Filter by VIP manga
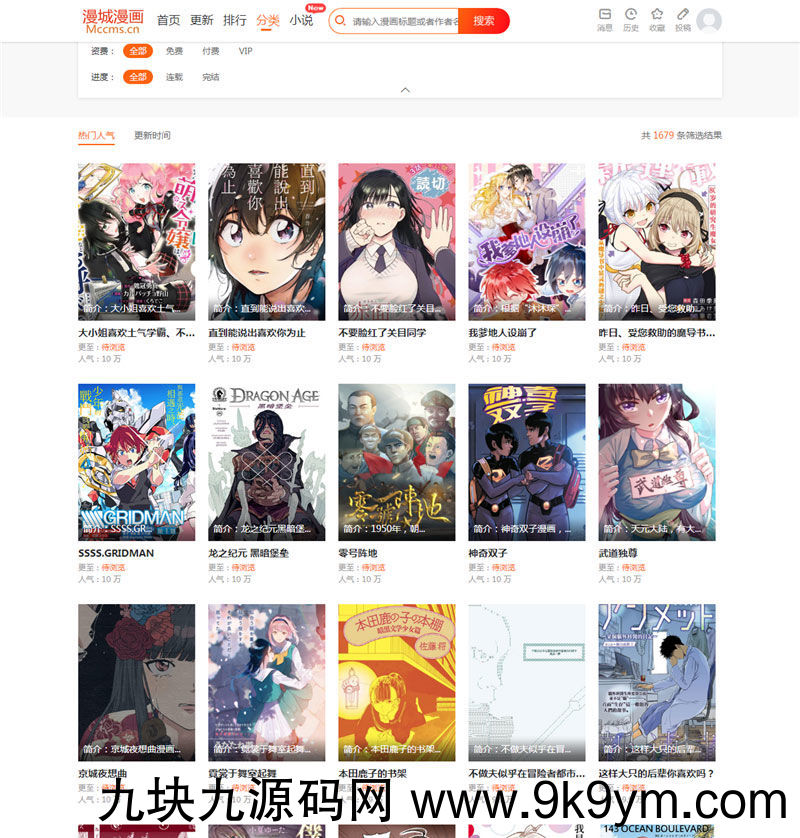Screen dimensions: 800x838 click(x=245, y=50)
